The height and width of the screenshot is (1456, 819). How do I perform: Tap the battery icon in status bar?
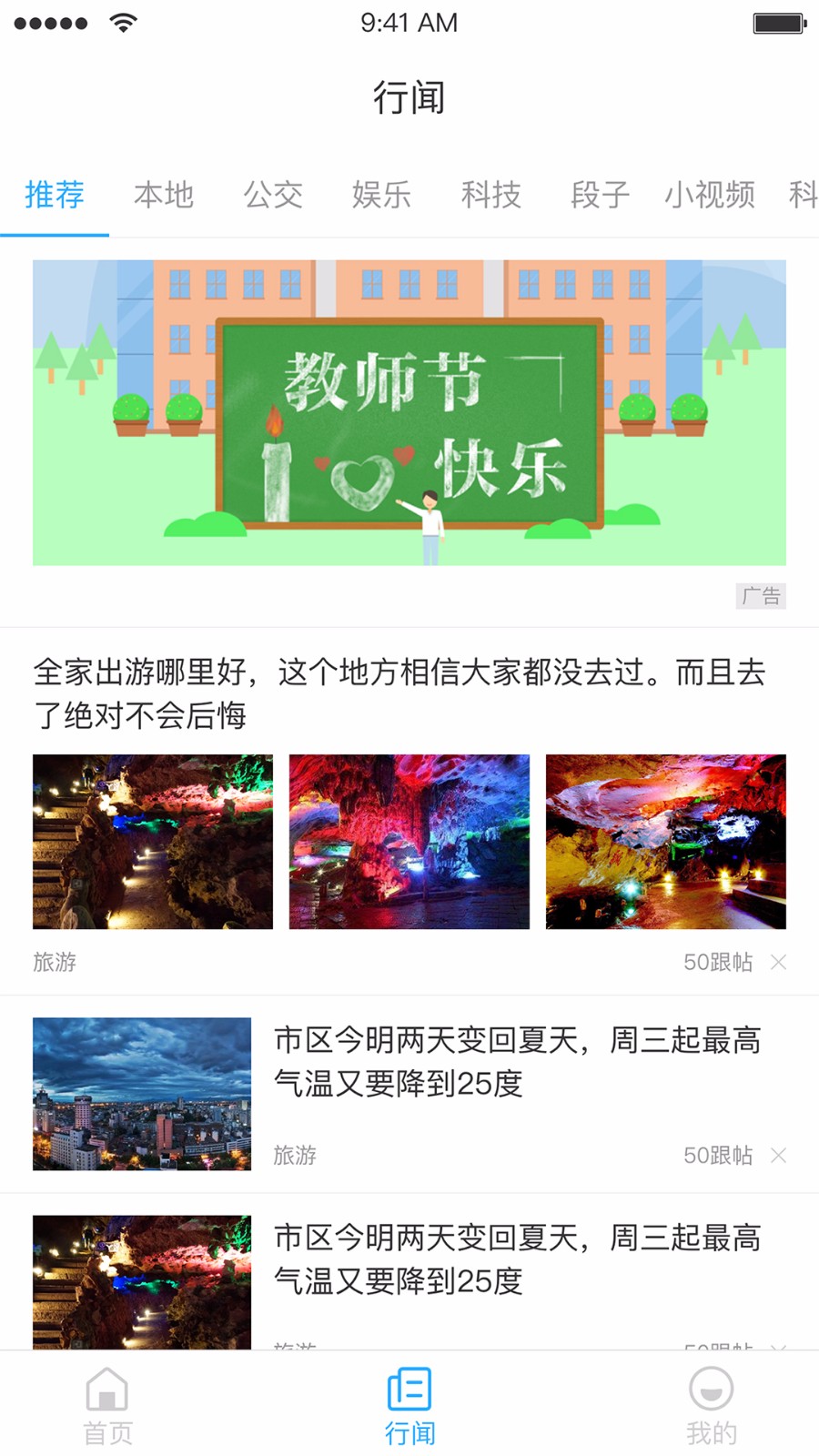pyautogui.click(x=778, y=22)
